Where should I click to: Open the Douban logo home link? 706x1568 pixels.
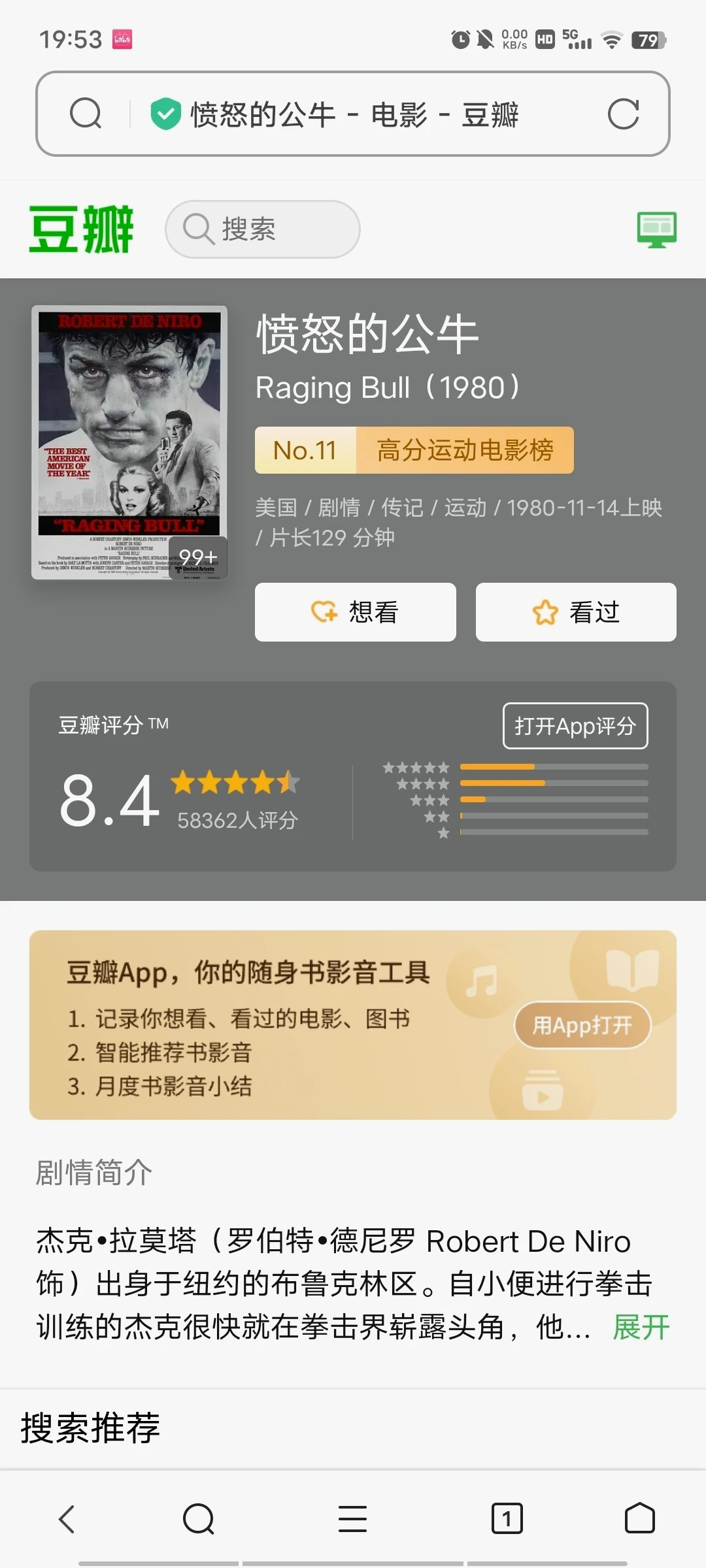click(x=81, y=229)
